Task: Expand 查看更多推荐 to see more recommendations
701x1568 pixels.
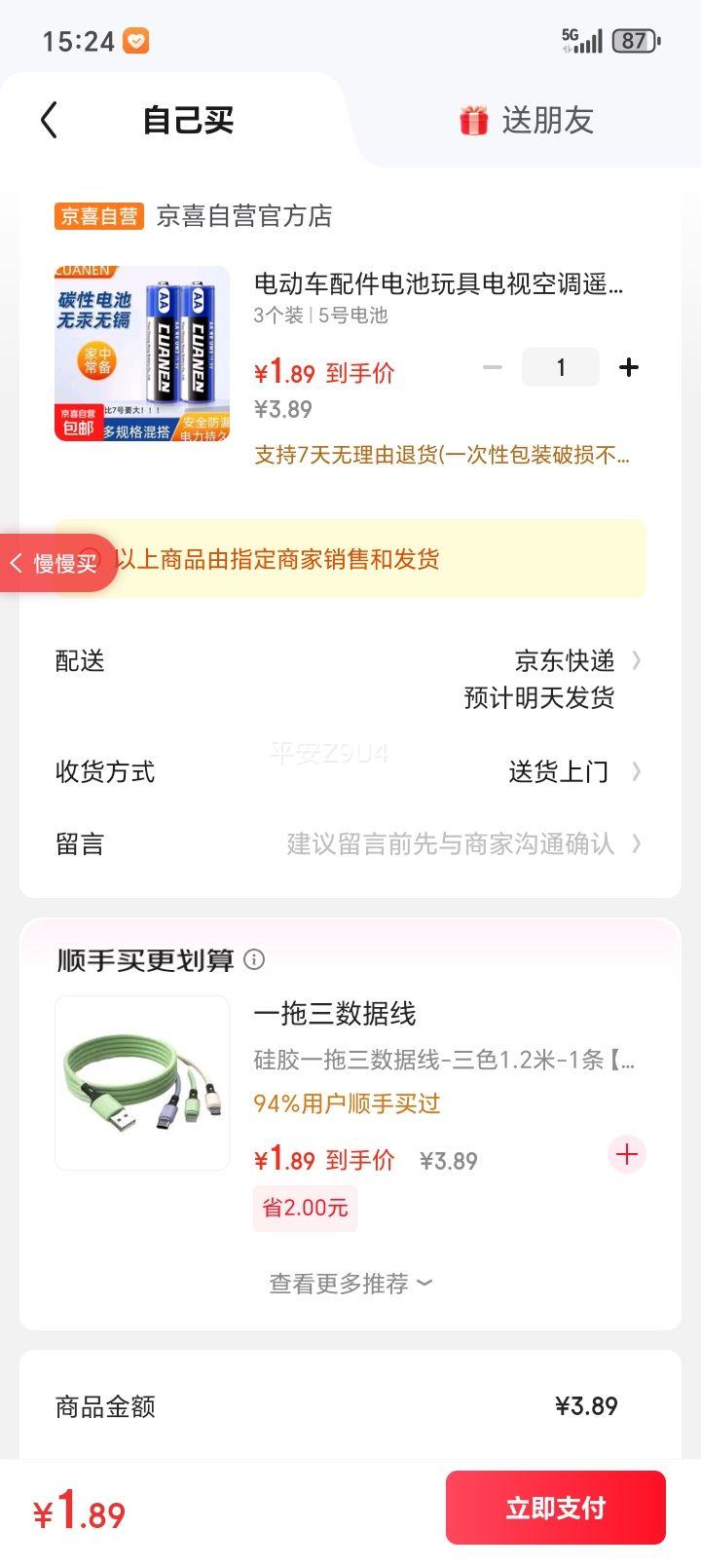Action: tap(350, 1284)
